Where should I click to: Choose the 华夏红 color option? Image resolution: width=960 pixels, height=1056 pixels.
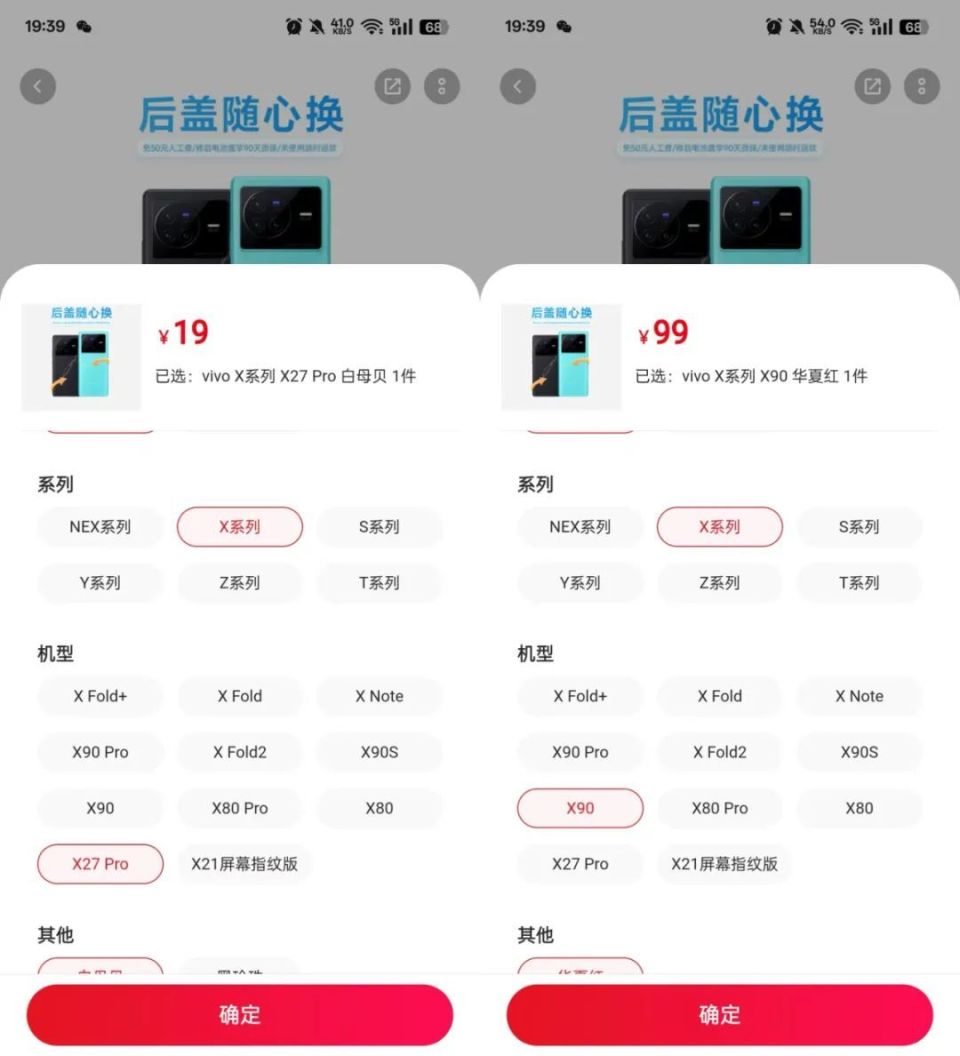click(580, 972)
